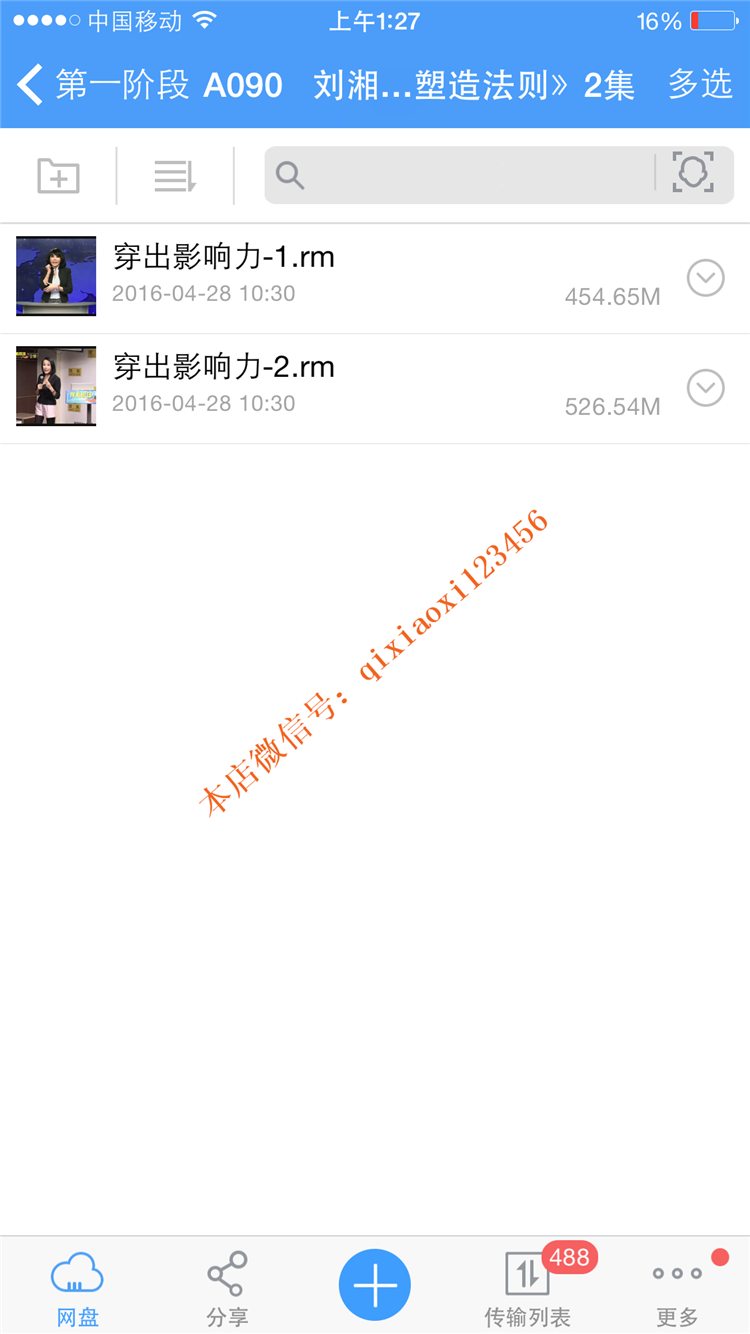This screenshot has width=750, height=1334.
Task: Tap 多选 to select multiple files
Action: [x=700, y=85]
